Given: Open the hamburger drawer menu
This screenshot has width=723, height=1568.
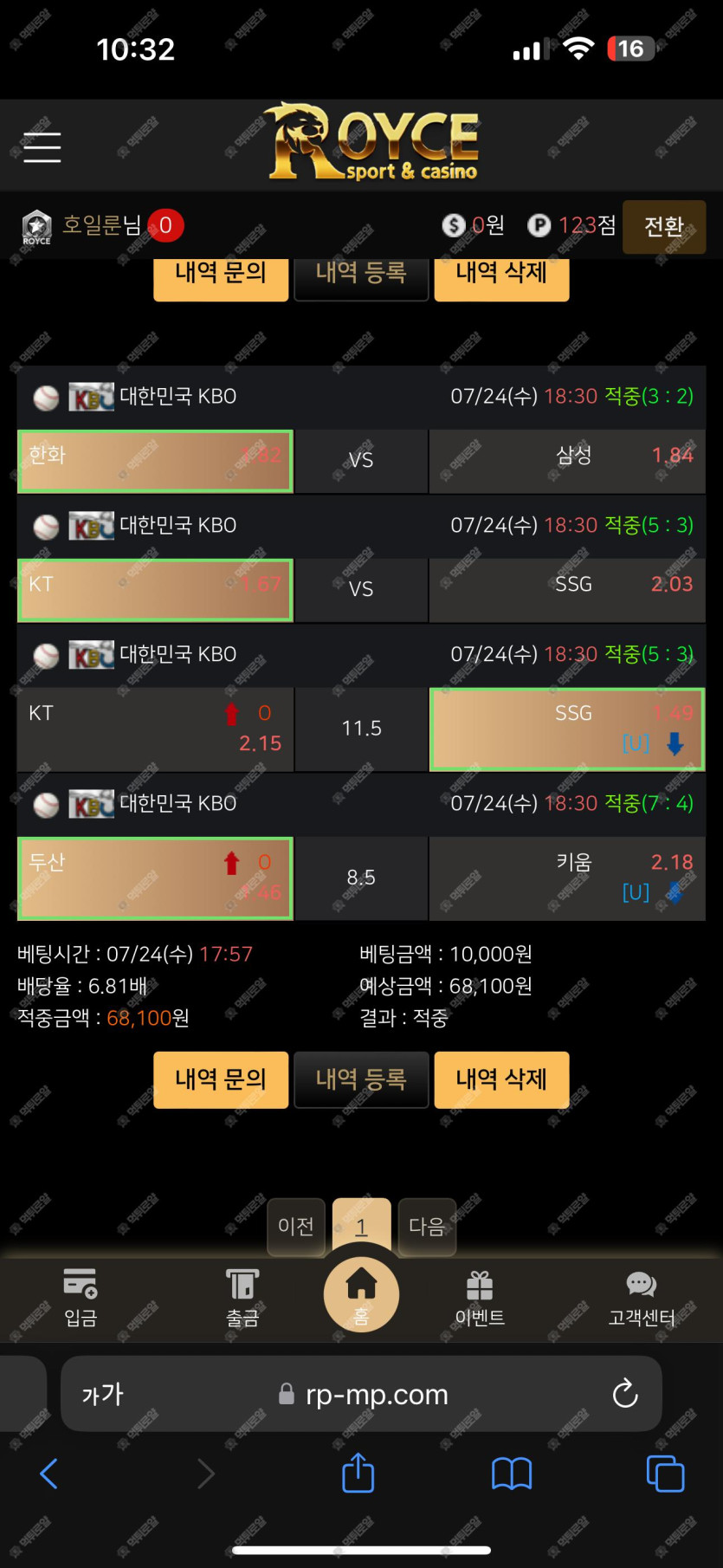Looking at the screenshot, I should (x=42, y=147).
